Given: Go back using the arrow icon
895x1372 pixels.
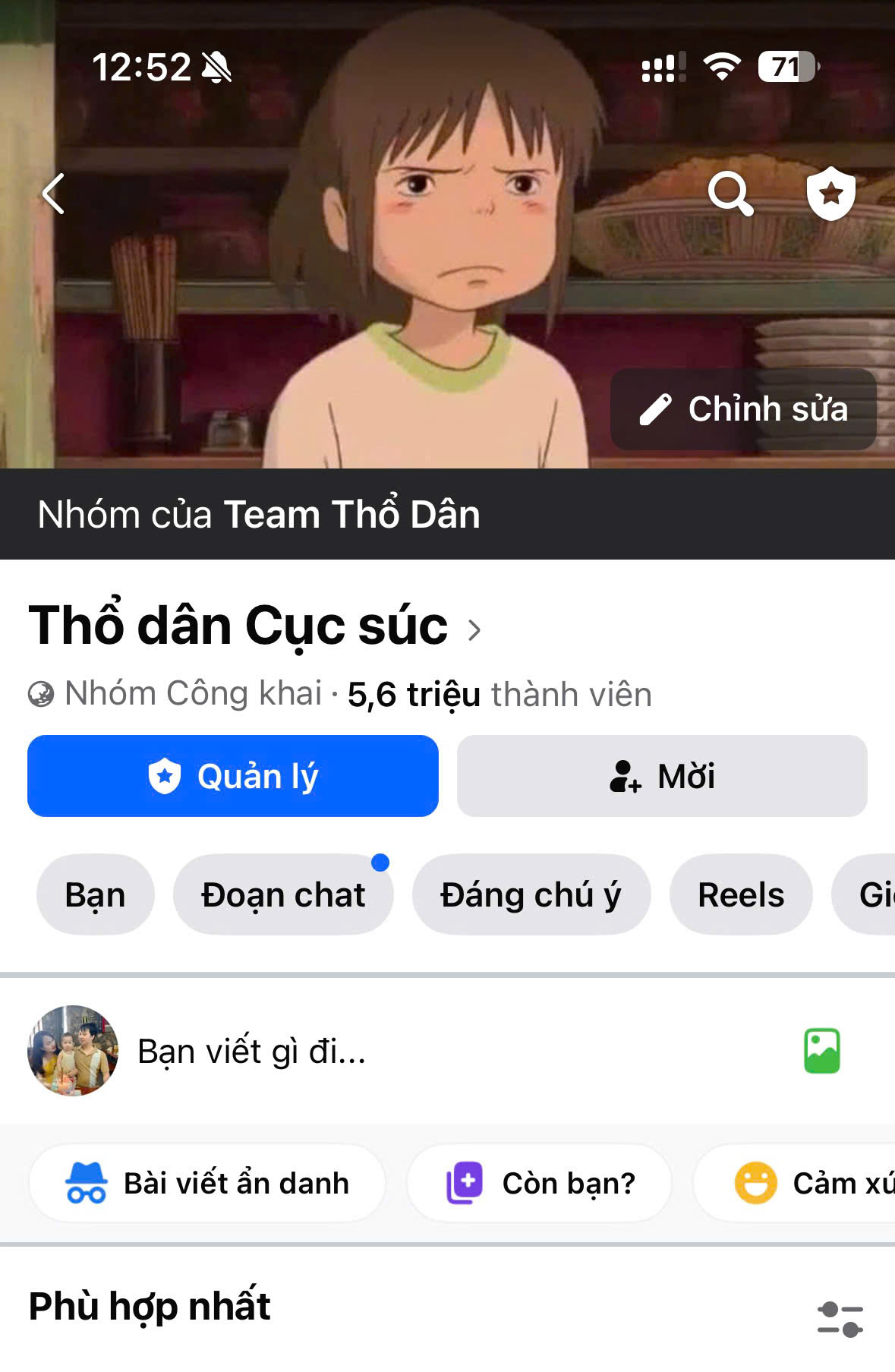Looking at the screenshot, I should point(53,194).
